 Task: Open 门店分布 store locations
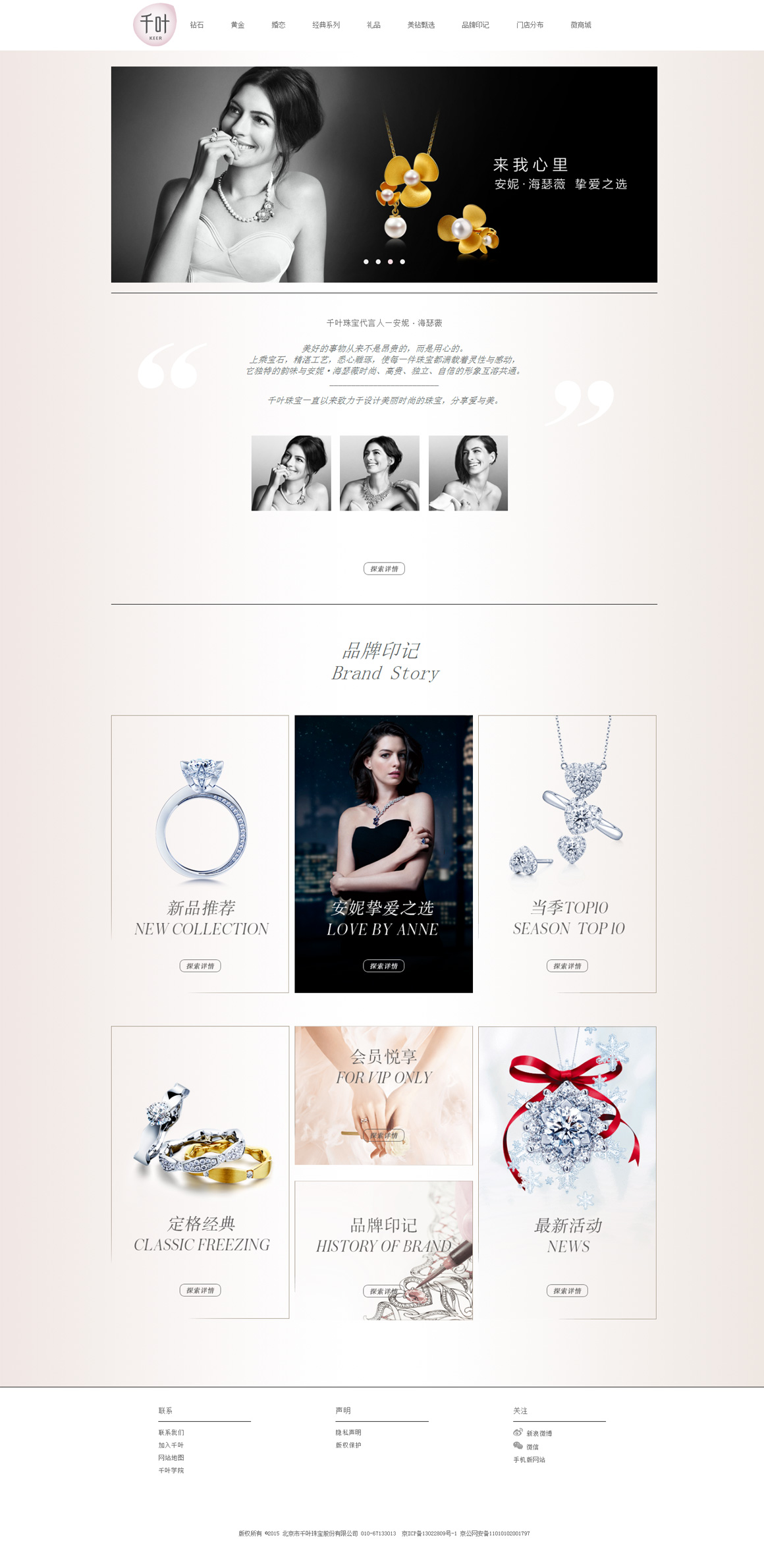tap(530, 25)
